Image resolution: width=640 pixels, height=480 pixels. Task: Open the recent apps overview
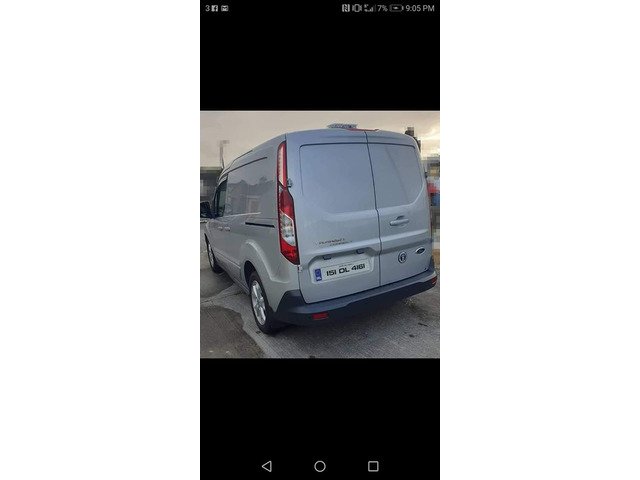point(373,466)
